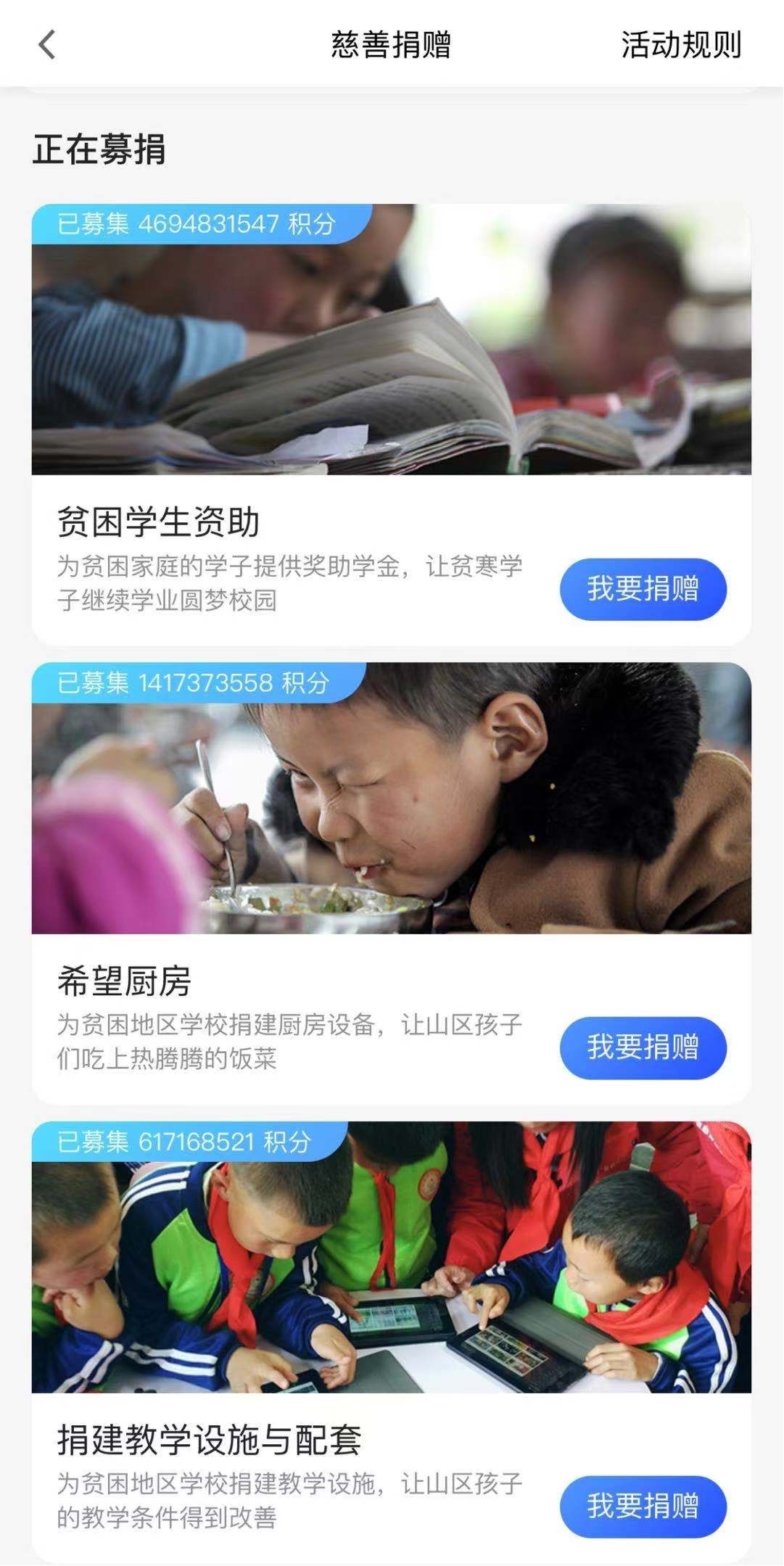Image resolution: width=784 pixels, height=1566 pixels.
Task: Donate to the 希望厨房 project
Action: pyautogui.click(x=643, y=1047)
